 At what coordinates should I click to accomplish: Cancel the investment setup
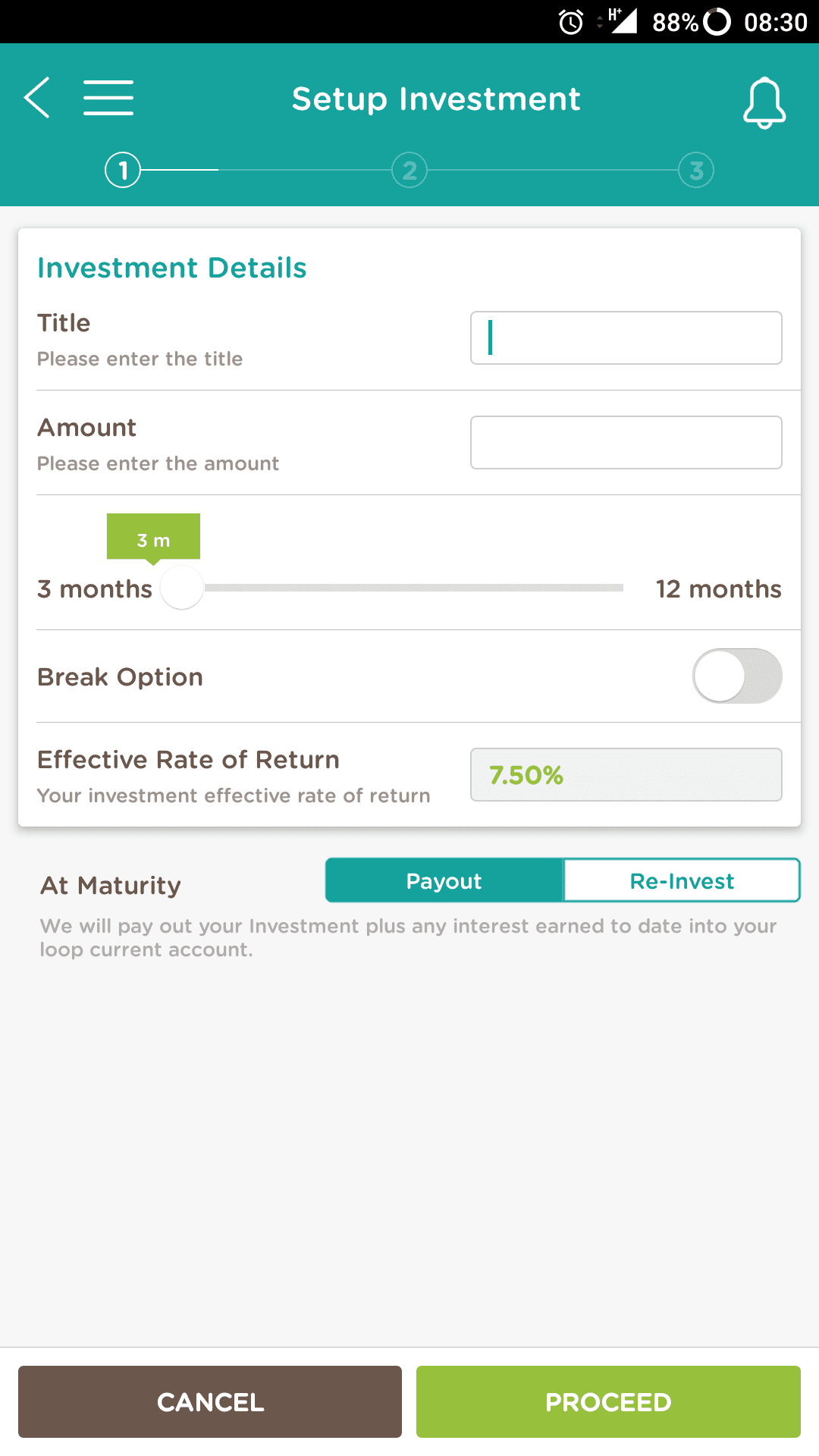point(210,1401)
